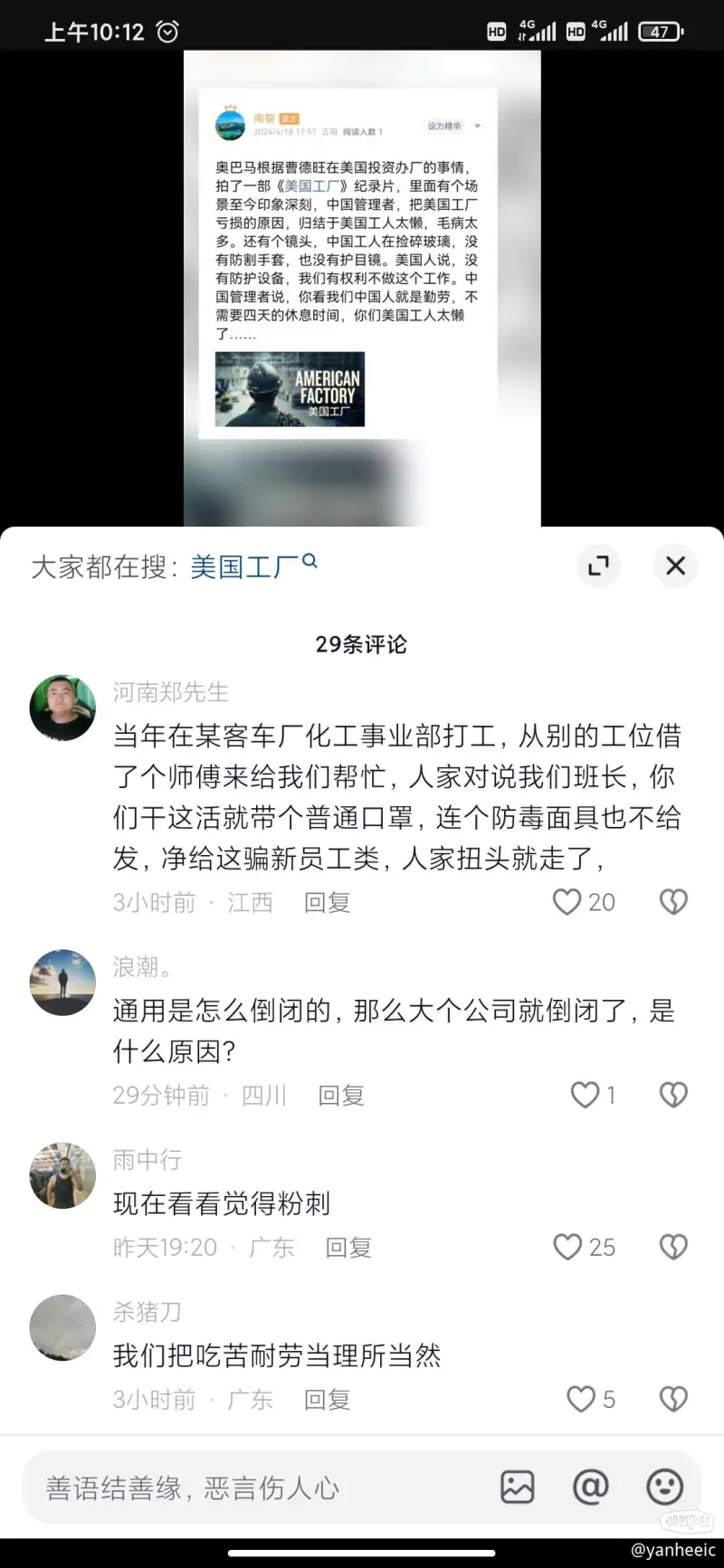
Task: Focus the comment input field
Action: [x=253, y=1487]
